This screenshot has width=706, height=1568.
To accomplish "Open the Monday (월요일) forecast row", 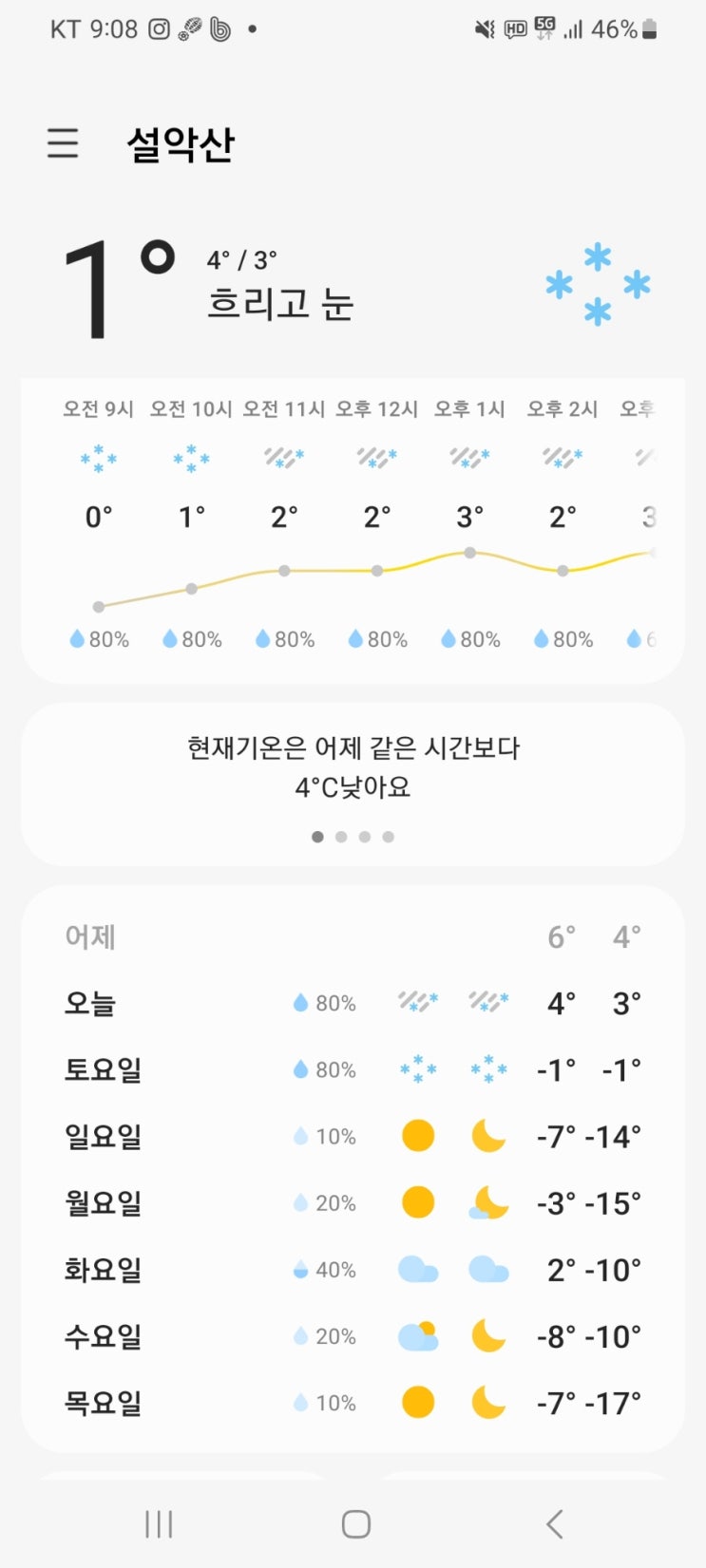I will [353, 1202].
